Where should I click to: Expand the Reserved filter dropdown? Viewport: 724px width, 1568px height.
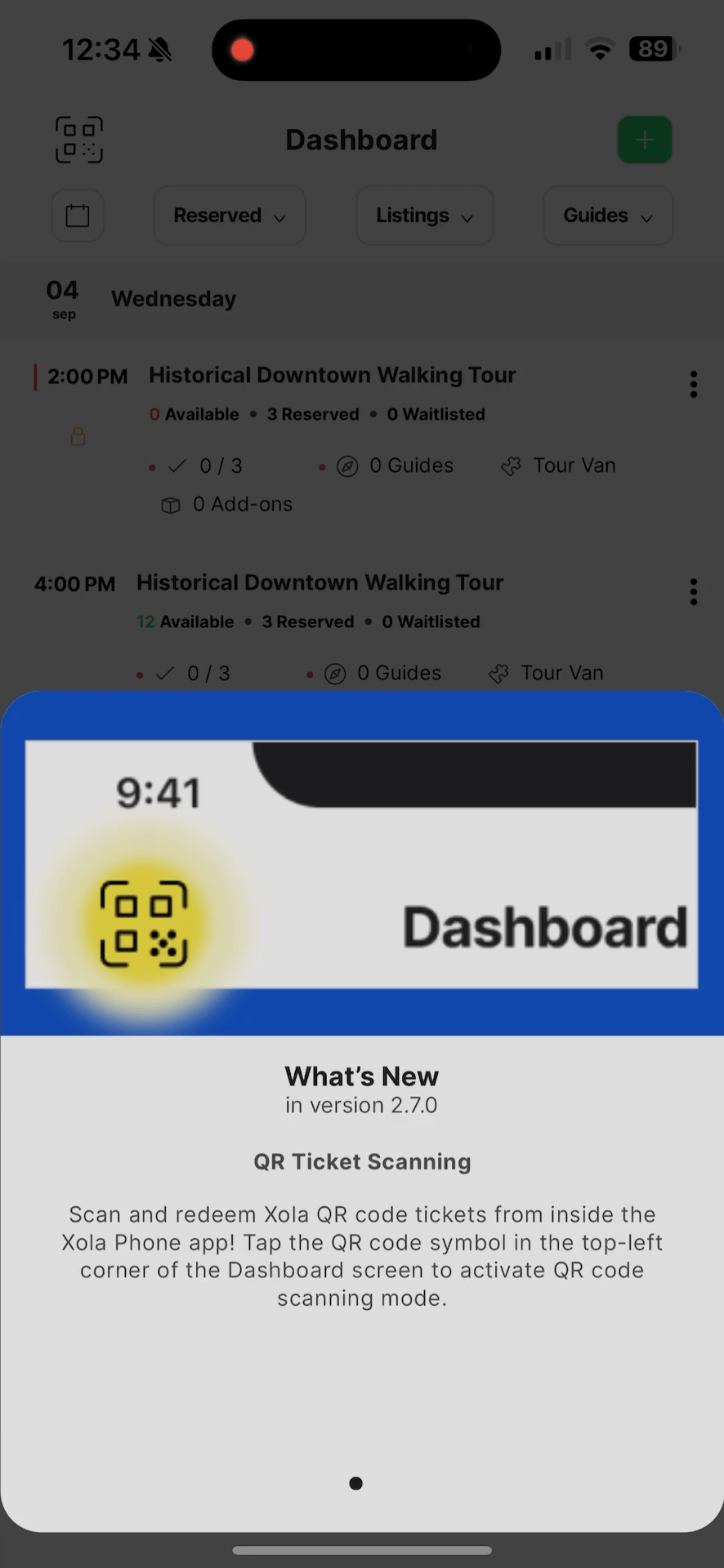[x=230, y=216]
